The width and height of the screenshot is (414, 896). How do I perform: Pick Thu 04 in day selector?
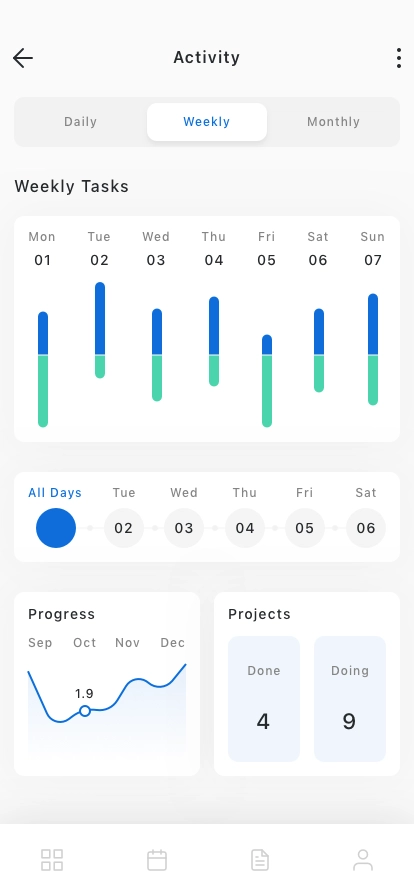pyautogui.click(x=245, y=528)
